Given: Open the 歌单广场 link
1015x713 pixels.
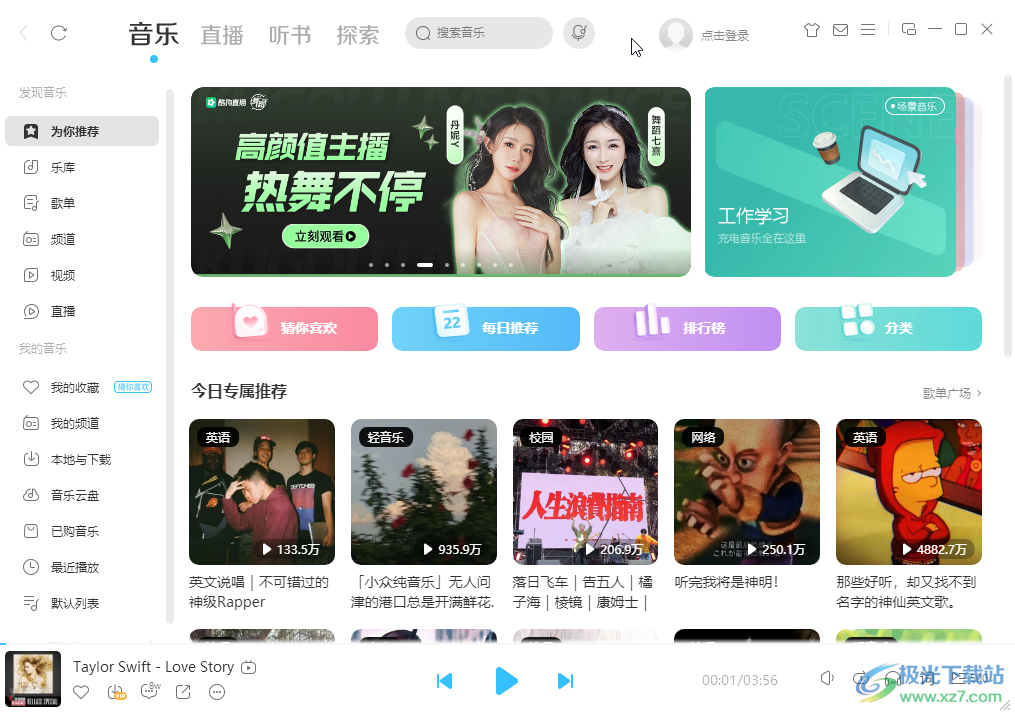Looking at the screenshot, I should point(951,393).
